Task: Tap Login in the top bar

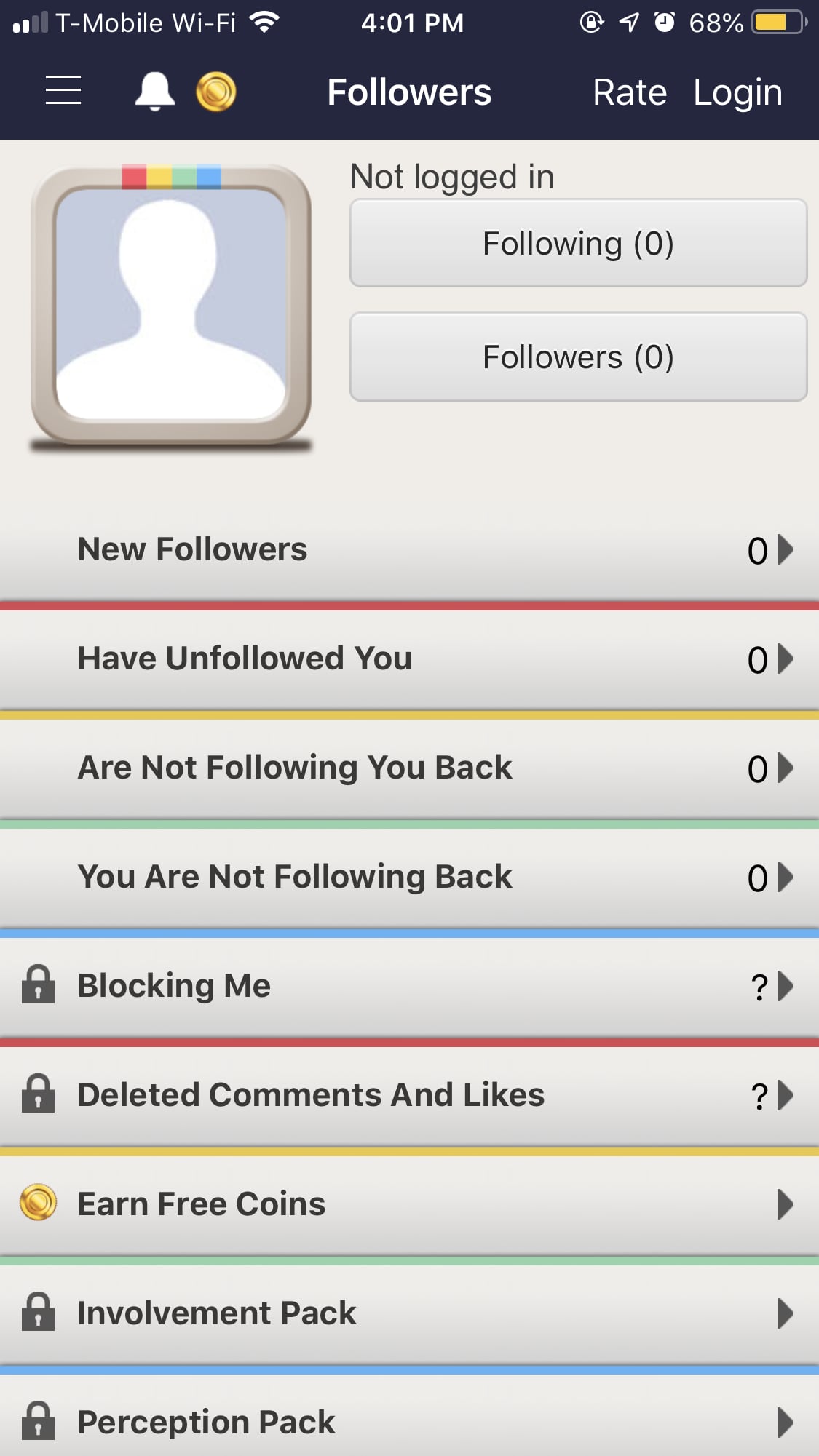Action: coord(737,92)
